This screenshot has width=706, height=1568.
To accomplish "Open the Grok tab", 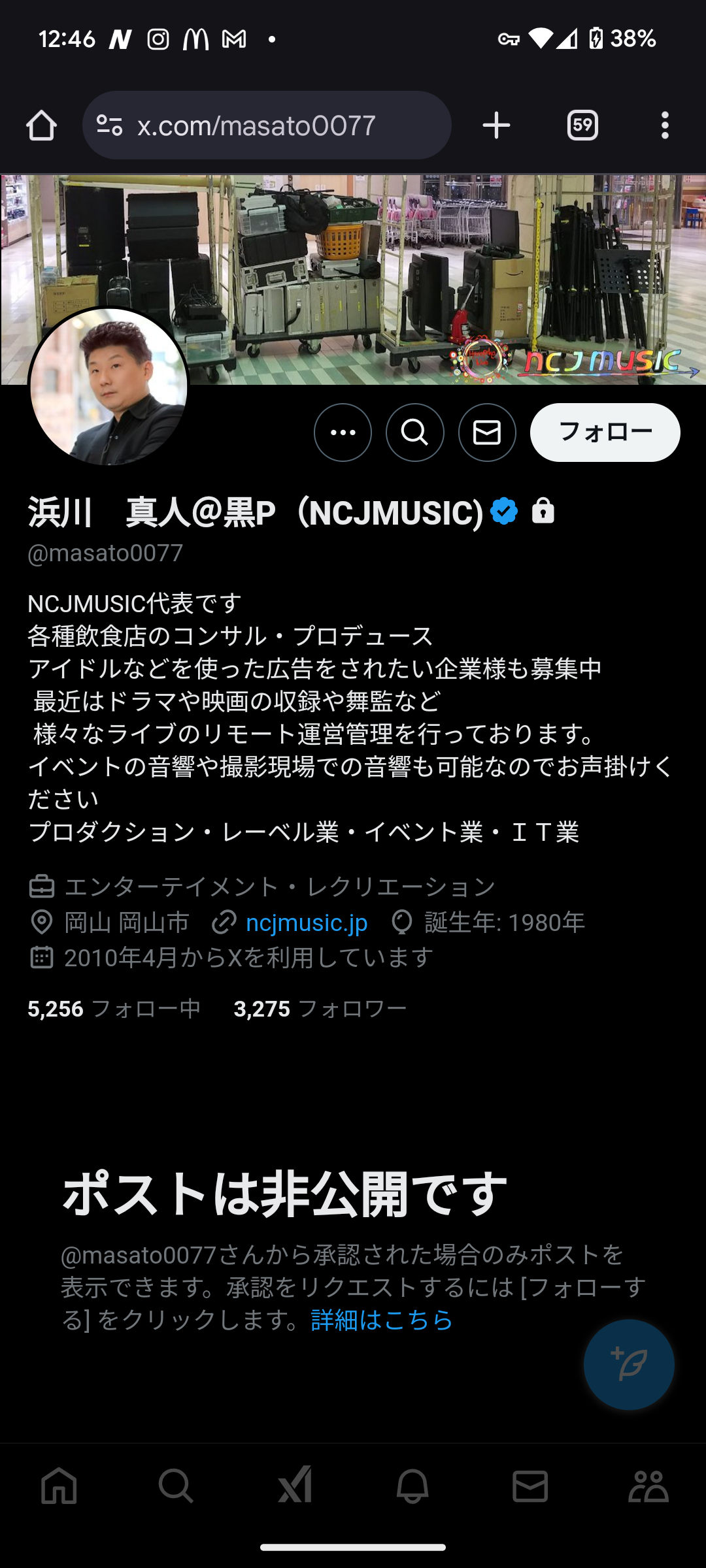I will click(294, 1486).
